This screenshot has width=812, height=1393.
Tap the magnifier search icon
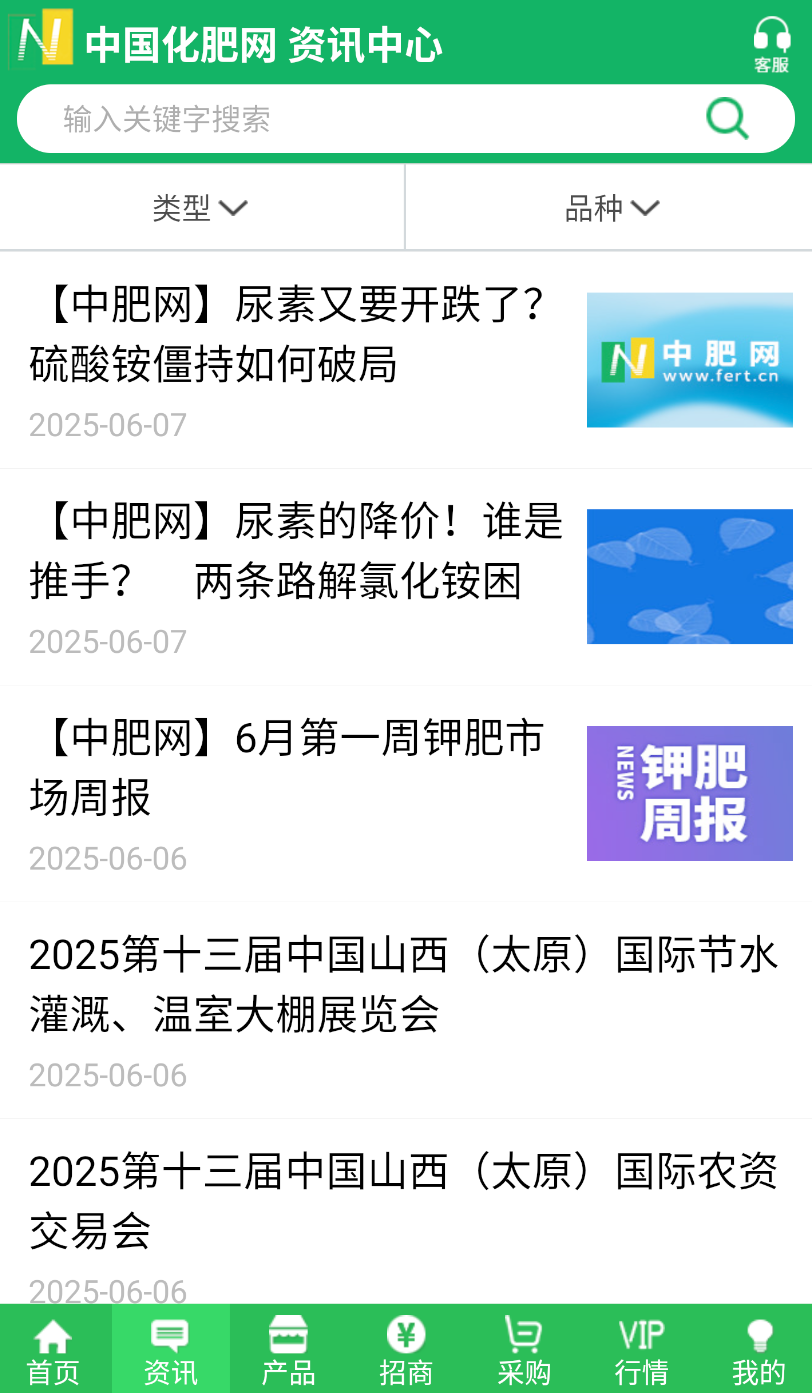coord(727,119)
